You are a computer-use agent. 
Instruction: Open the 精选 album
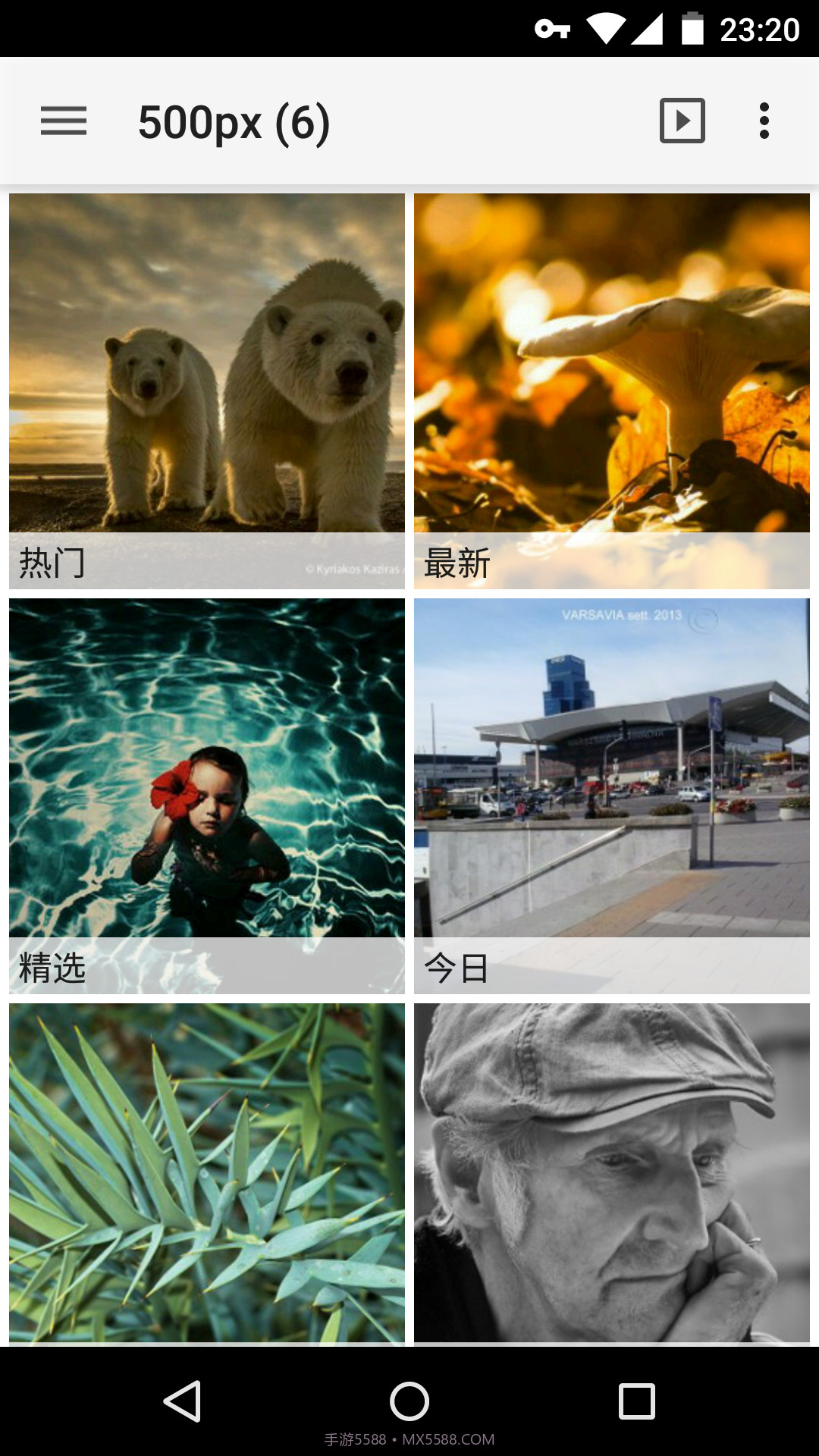[x=207, y=795]
